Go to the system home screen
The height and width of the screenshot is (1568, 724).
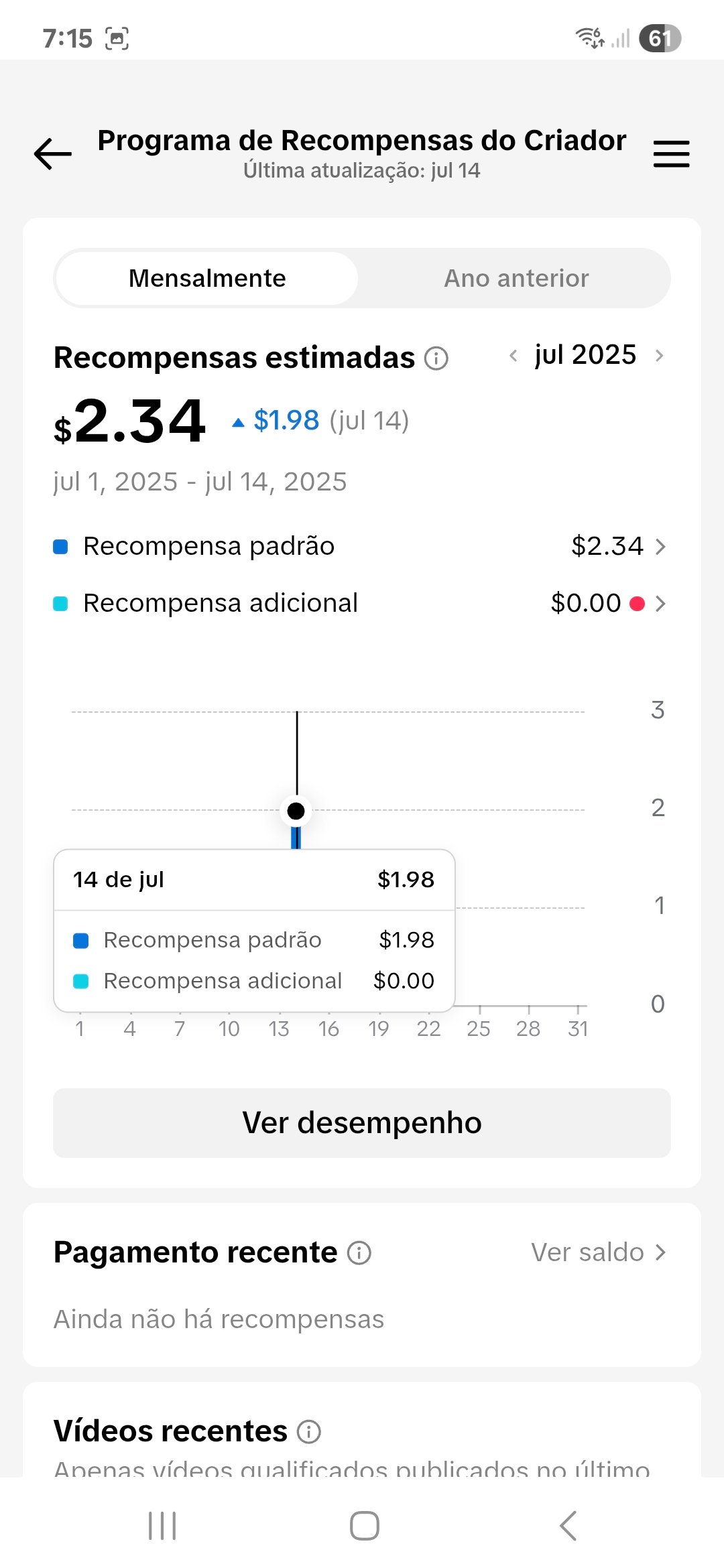(364, 1526)
